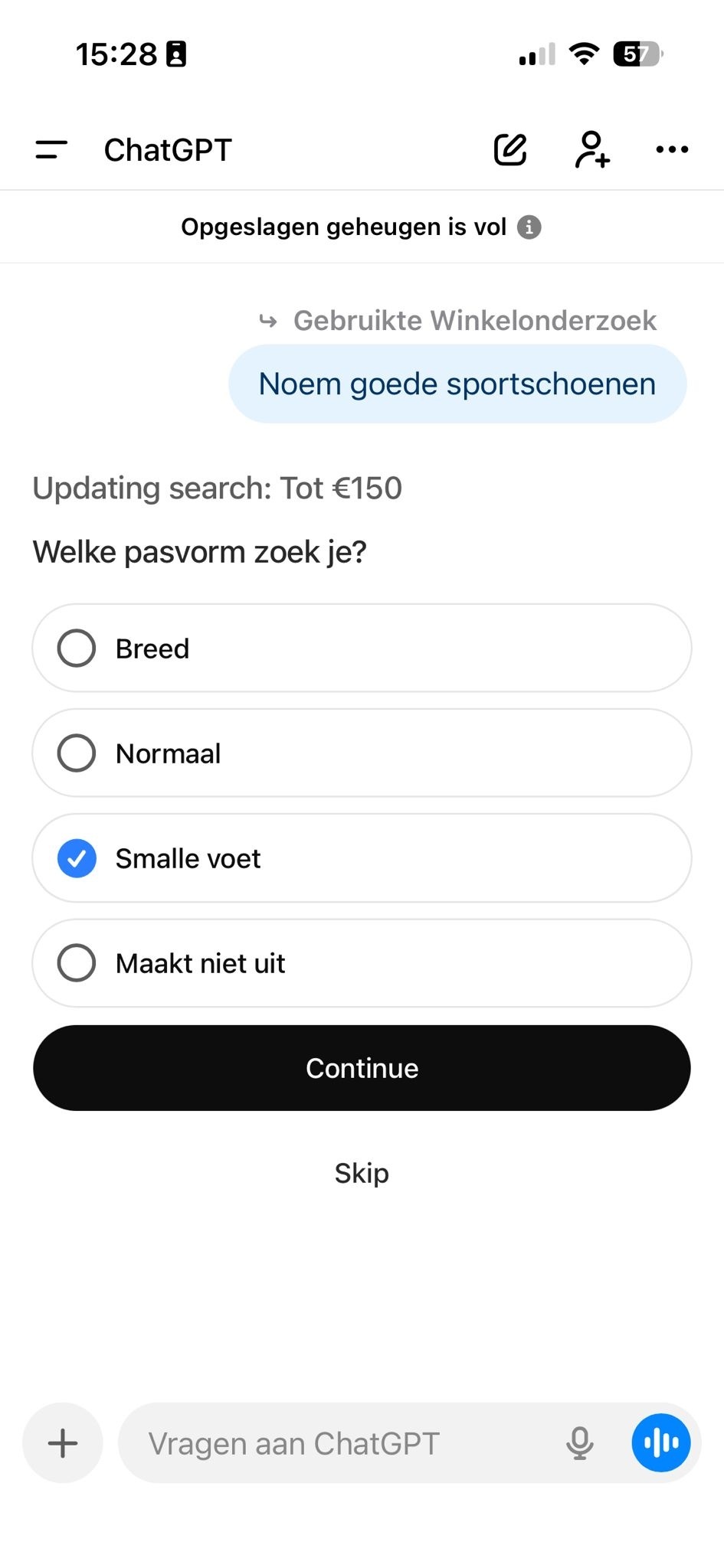724x1568 pixels.
Task: Tap the Opgeslagen geheugen is vol banner
Action: click(x=345, y=227)
